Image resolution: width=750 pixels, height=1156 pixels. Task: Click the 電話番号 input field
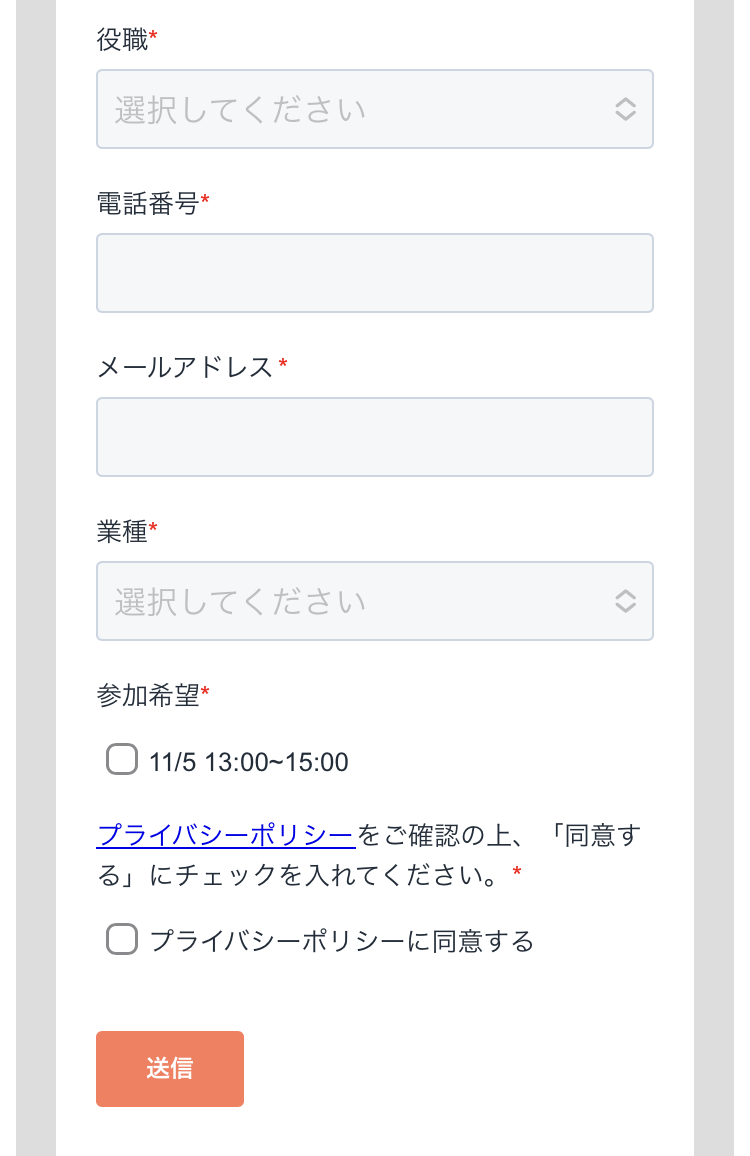[x=375, y=273]
